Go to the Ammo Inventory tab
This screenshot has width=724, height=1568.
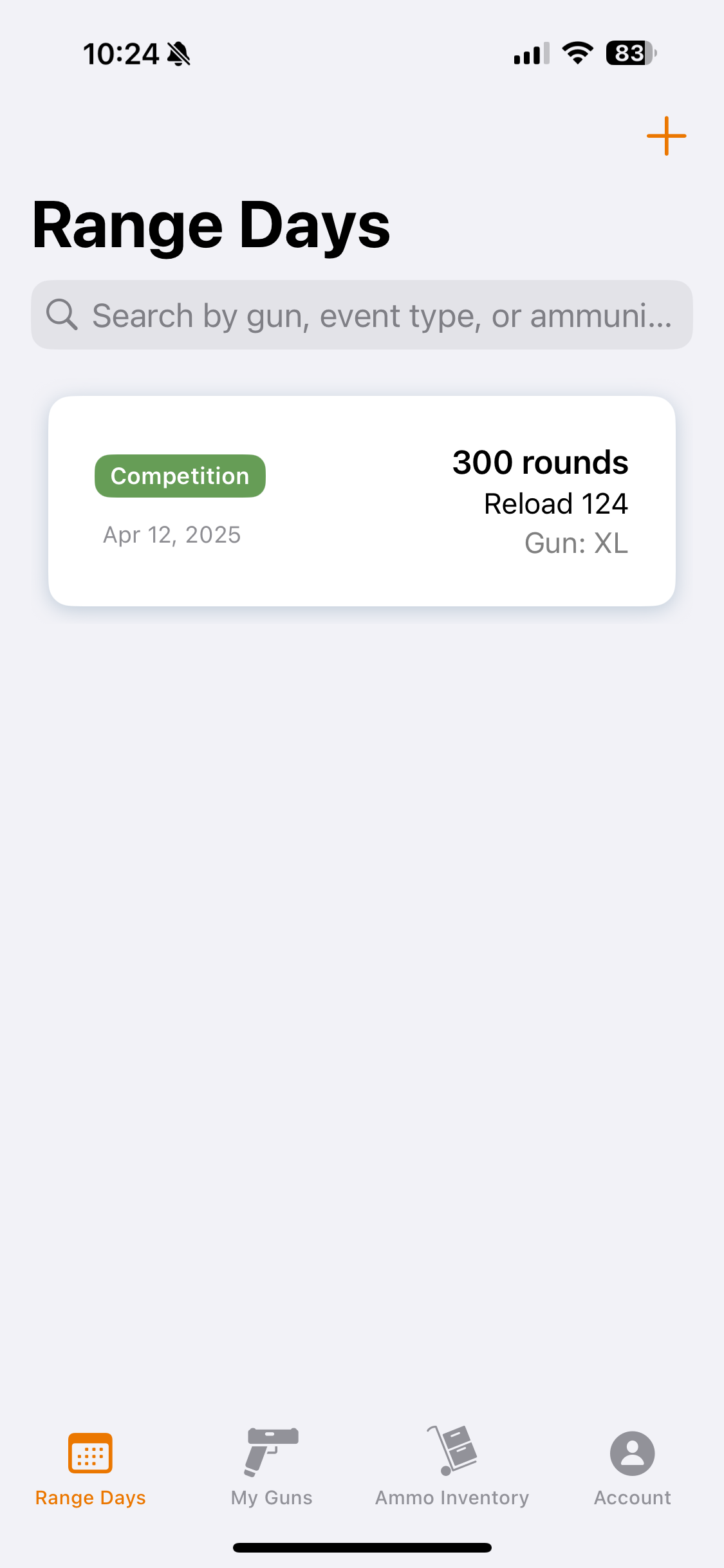[452, 1466]
